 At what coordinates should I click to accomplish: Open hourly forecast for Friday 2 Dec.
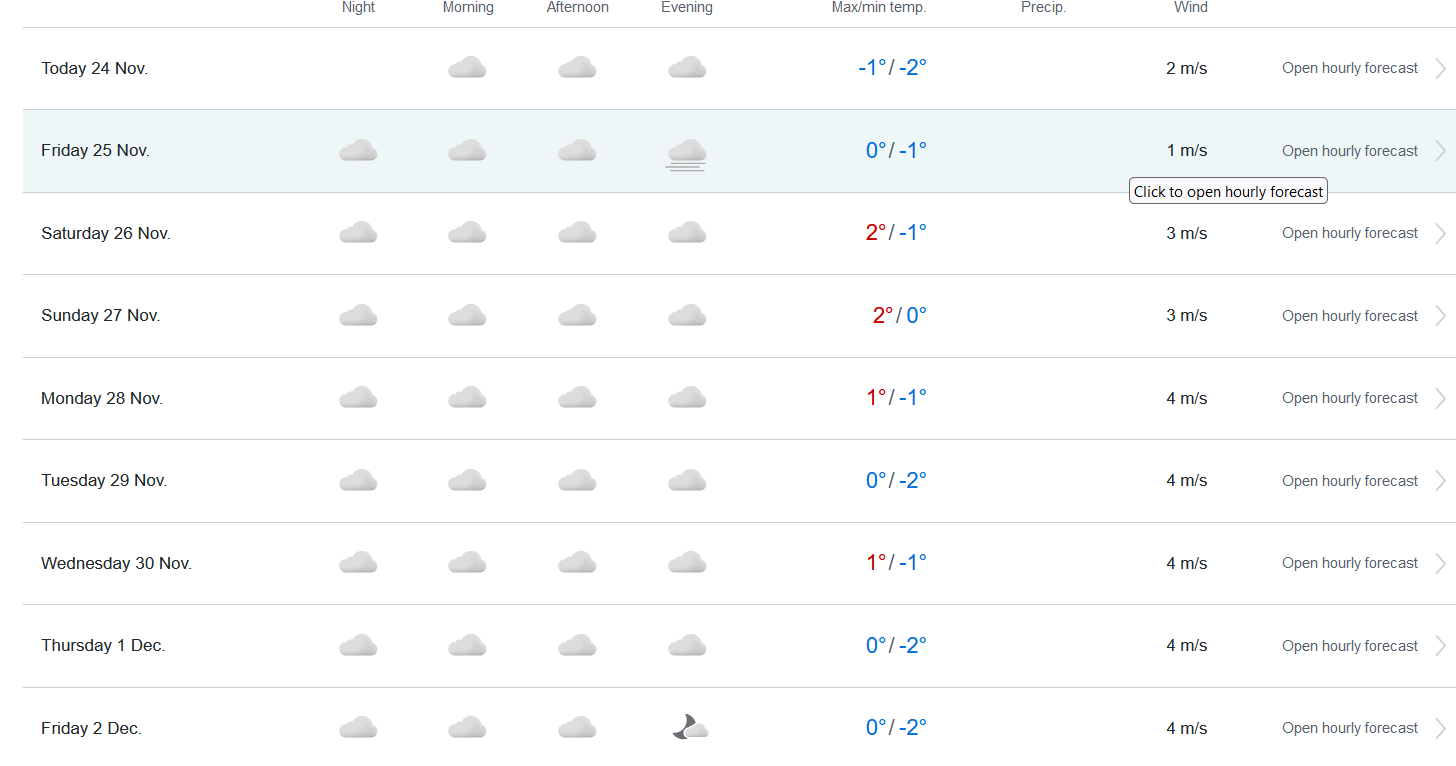[1350, 728]
